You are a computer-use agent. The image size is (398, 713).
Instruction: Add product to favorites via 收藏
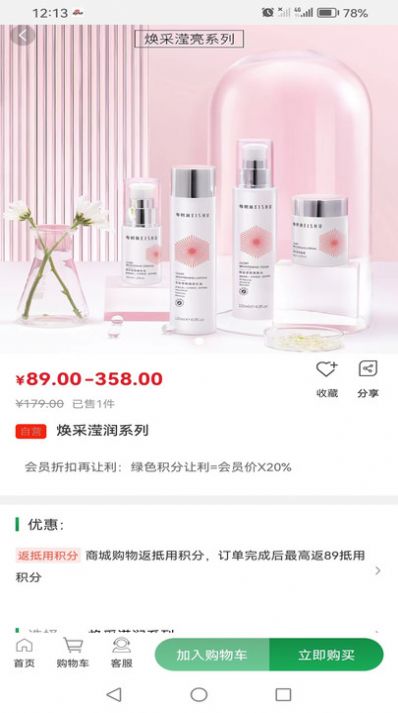(327, 379)
